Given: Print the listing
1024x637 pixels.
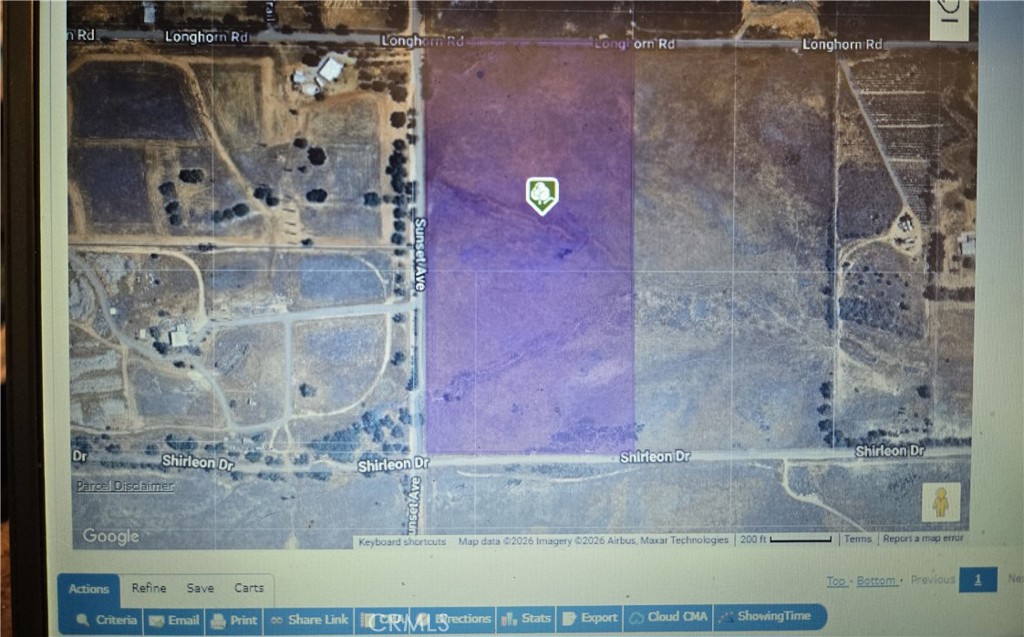Looking at the screenshot, I should [234, 620].
